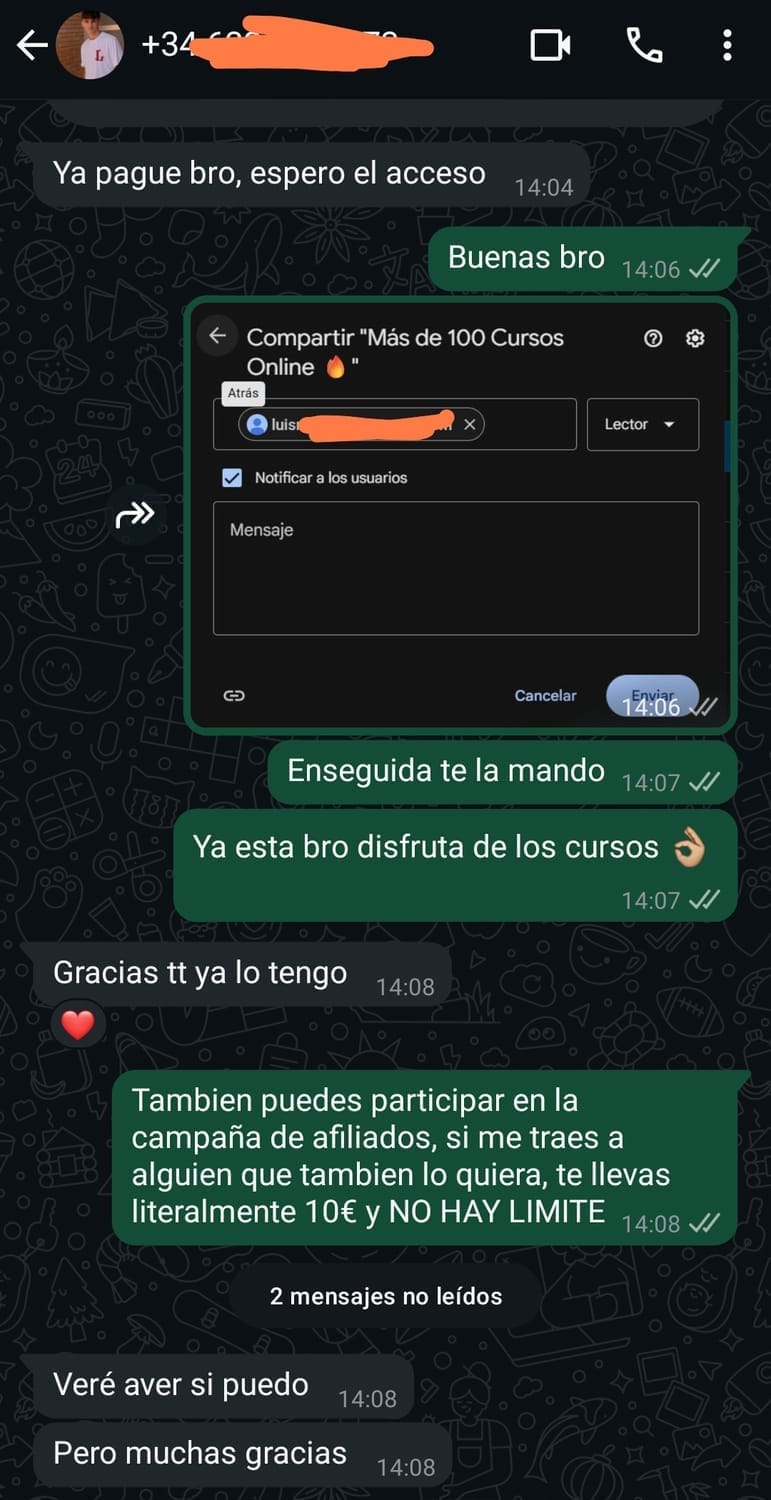Go back to the chat list

(x=32, y=45)
